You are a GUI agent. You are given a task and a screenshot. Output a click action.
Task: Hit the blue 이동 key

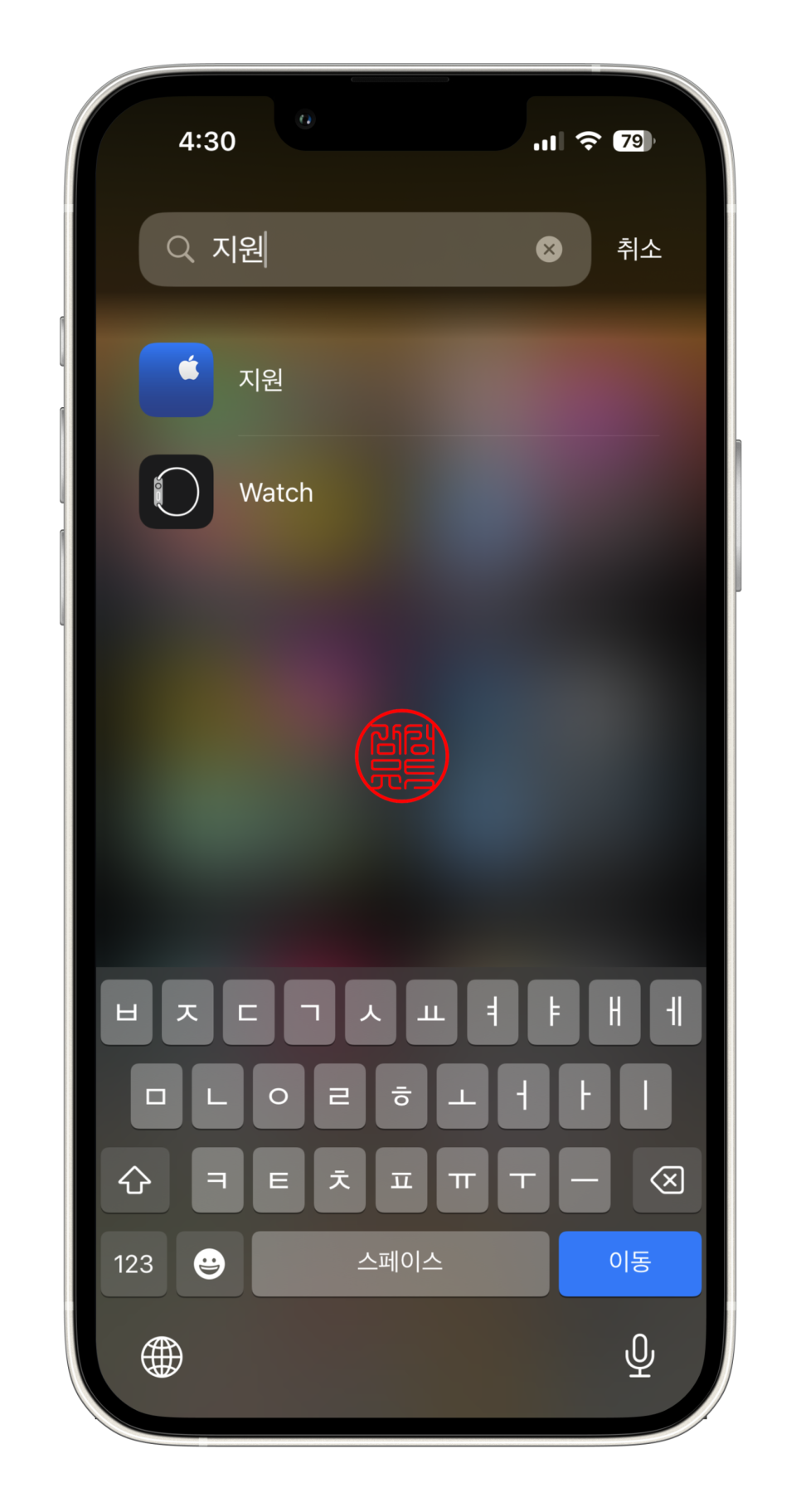(629, 1262)
